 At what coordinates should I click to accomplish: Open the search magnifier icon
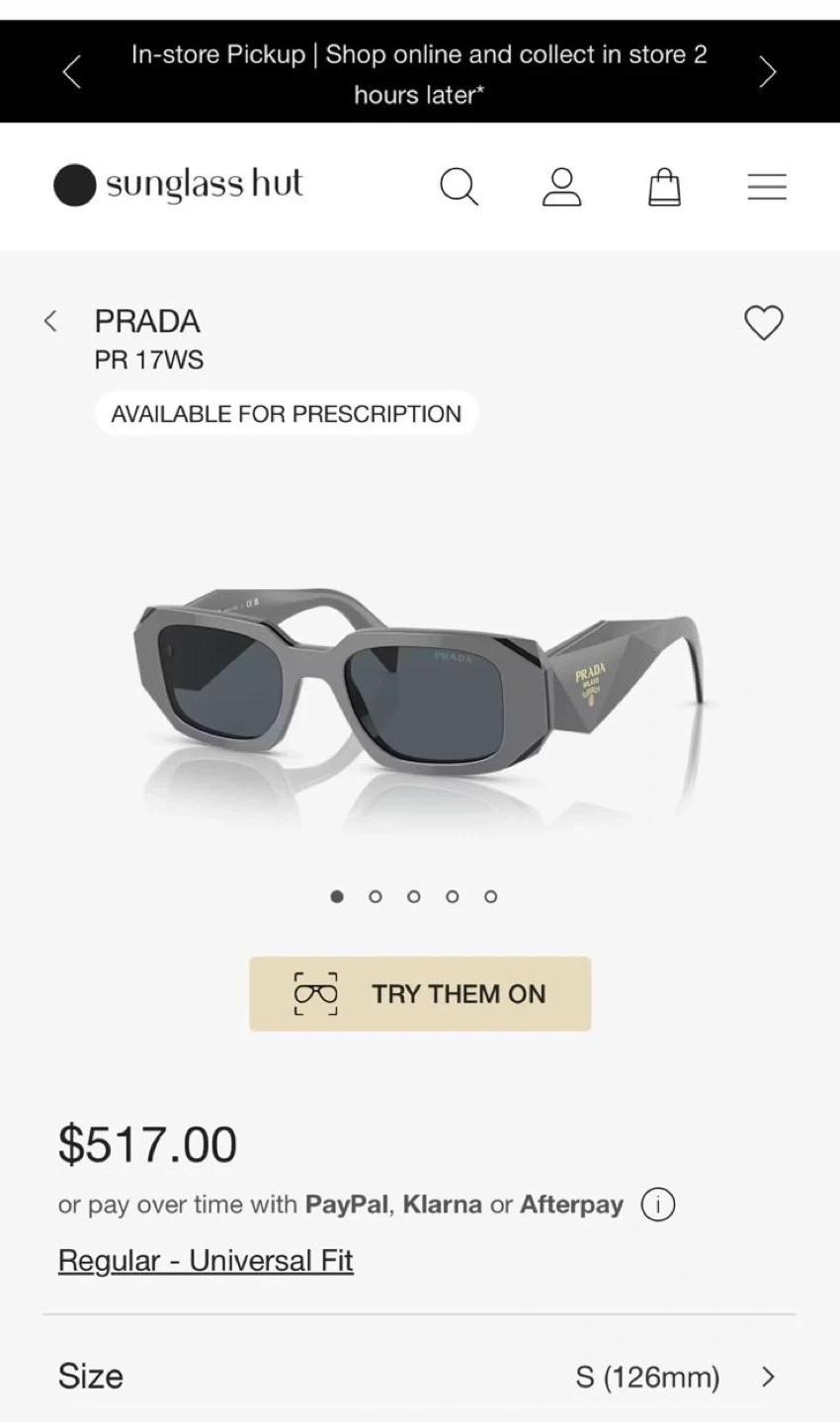click(x=459, y=186)
